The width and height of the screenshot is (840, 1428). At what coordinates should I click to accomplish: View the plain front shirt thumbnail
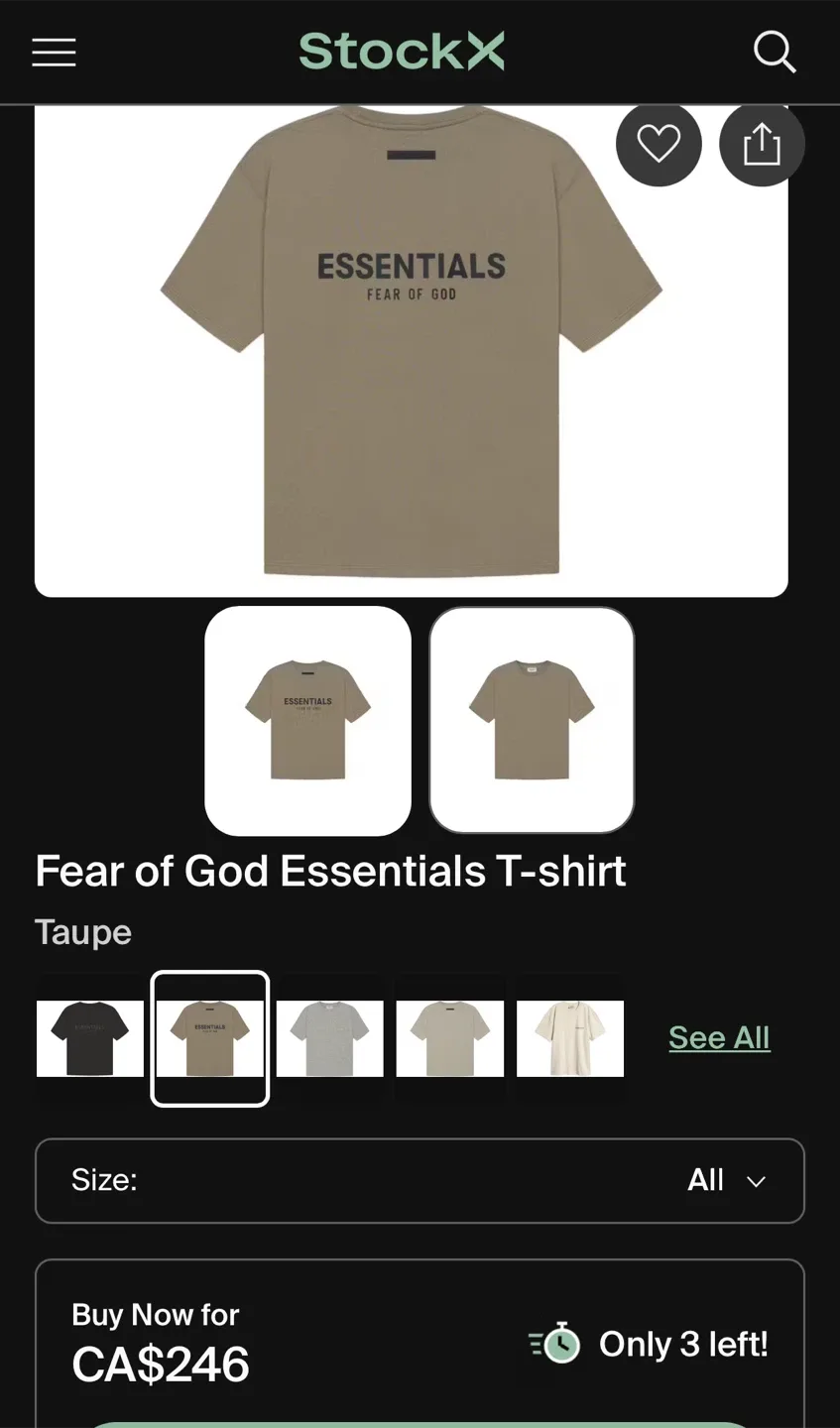pos(531,719)
